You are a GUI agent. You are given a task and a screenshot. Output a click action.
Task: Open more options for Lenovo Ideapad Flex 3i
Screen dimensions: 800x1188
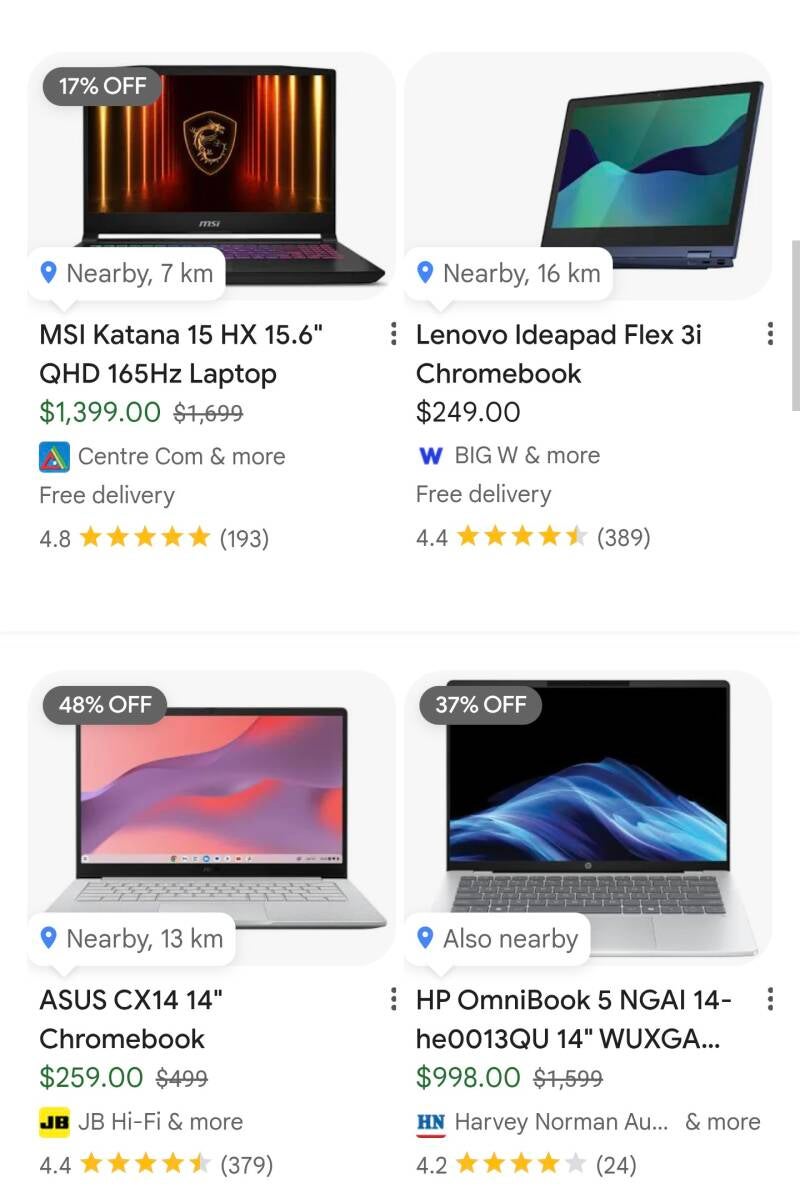click(x=770, y=334)
